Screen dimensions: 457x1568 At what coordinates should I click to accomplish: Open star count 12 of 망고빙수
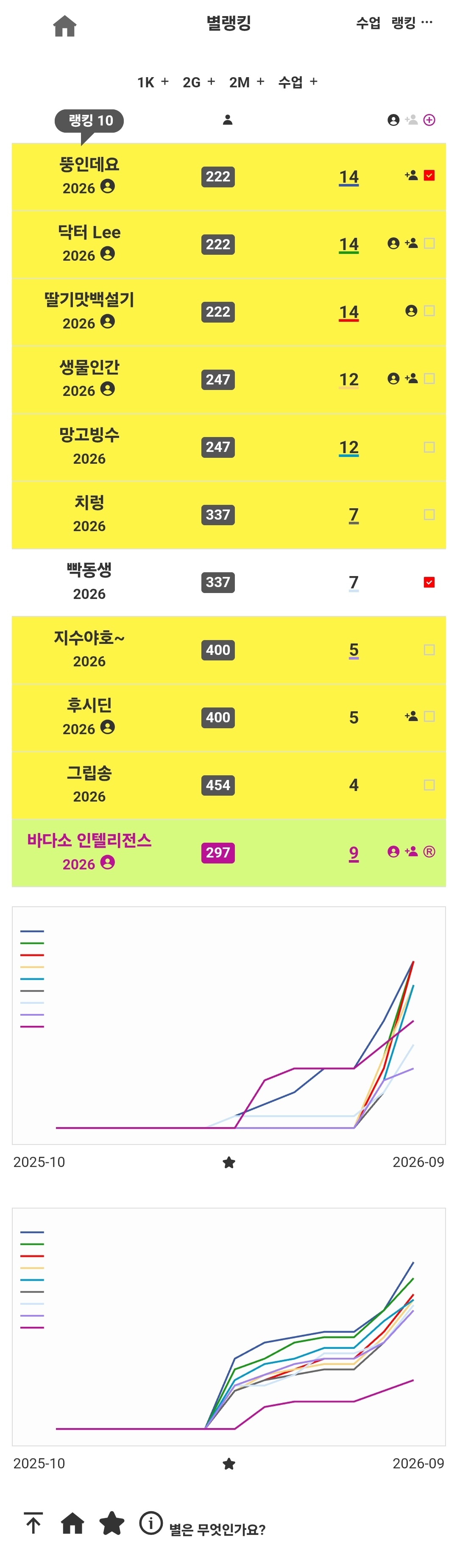click(348, 447)
